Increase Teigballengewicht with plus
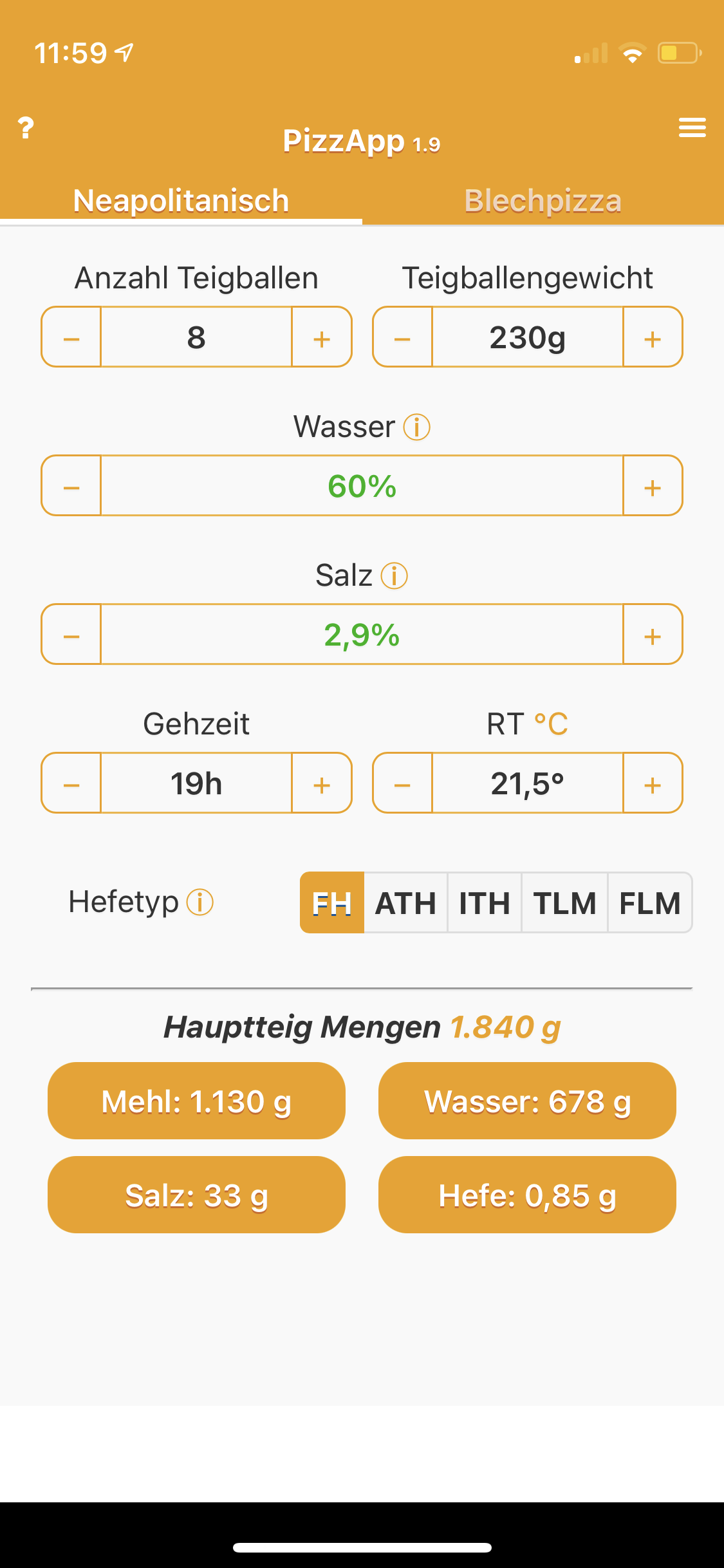Viewport: 724px width, 1568px height. click(x=653, y=338)
